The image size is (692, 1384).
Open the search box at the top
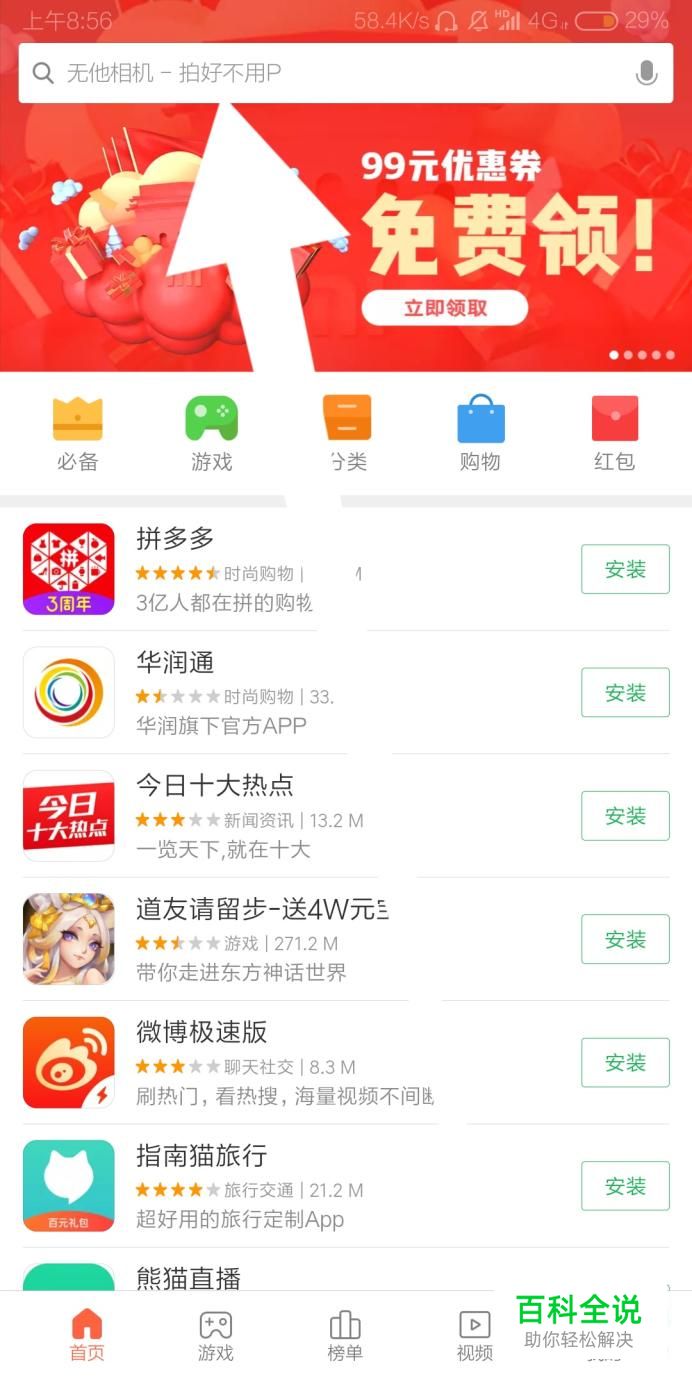click(x=330, y=73)
